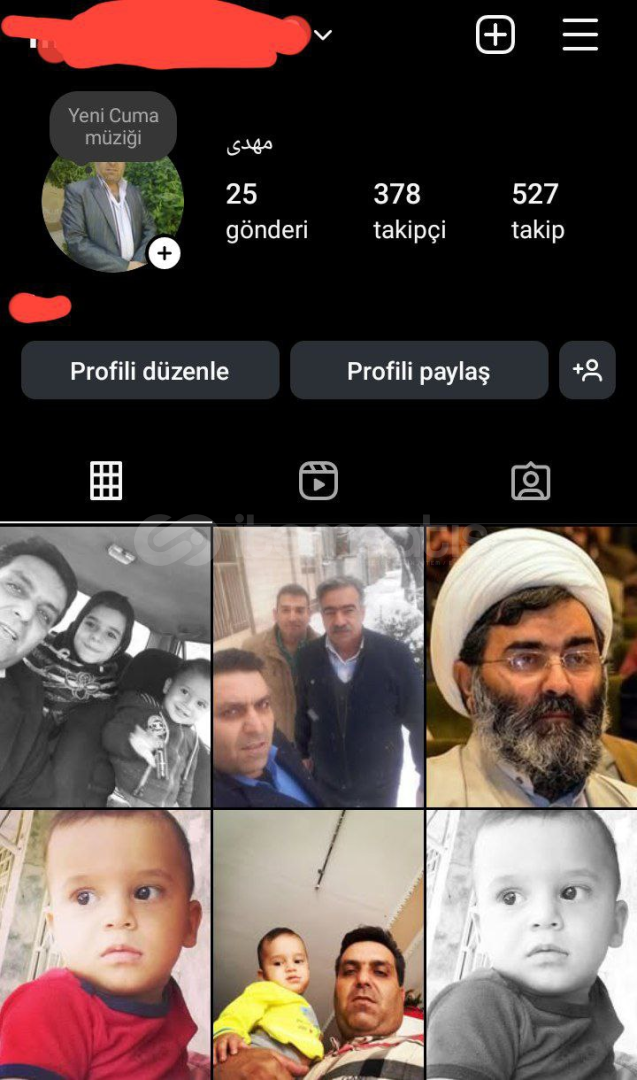Screen dimensions: 637x1080
Task: Add a story via profile picture plus
Action: point(164,253)
